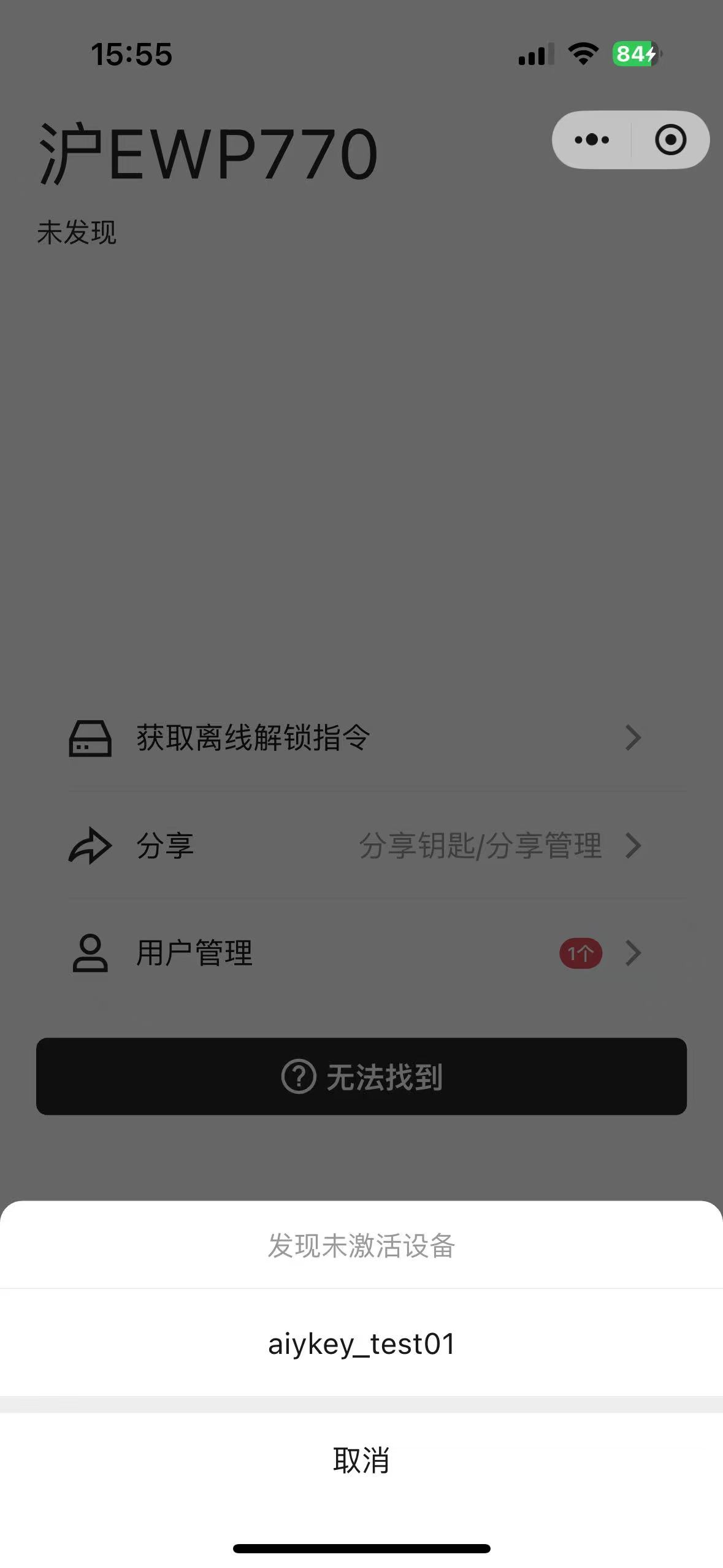Tap the question mark icon in 无法找到 button

click(x=299, y=1077)
